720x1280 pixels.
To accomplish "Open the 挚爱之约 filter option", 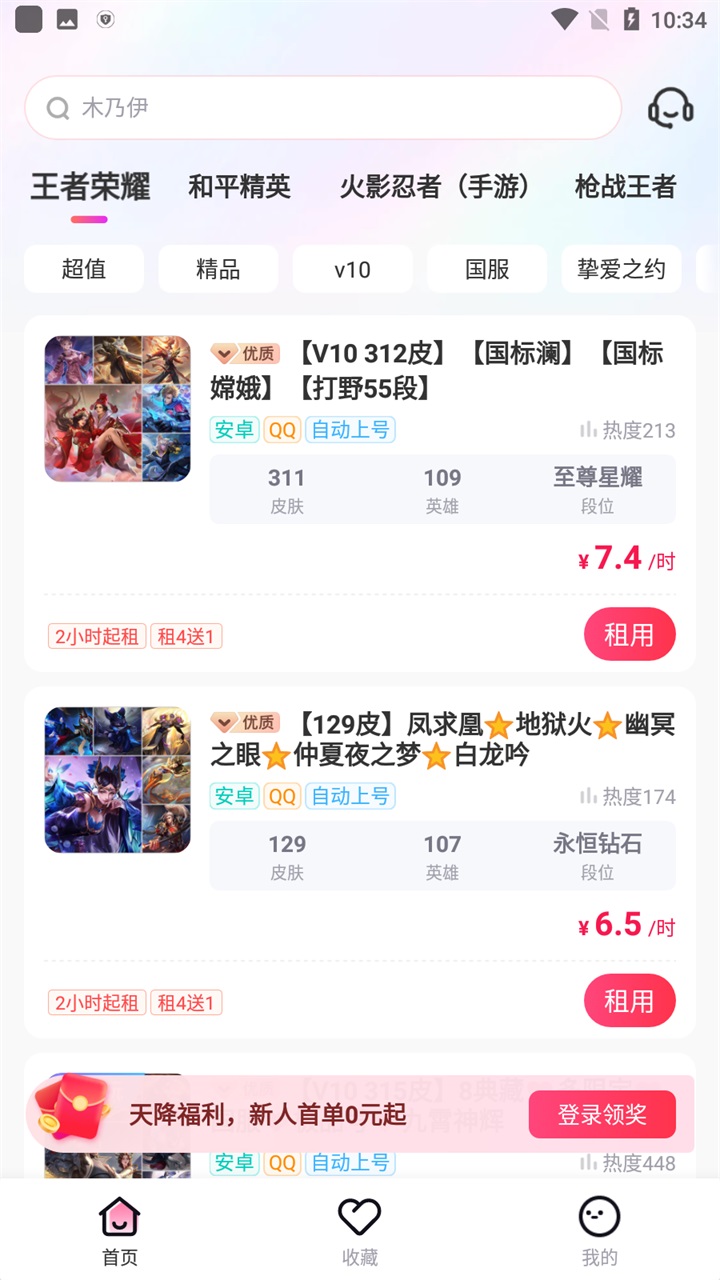I will click(621, 268).
